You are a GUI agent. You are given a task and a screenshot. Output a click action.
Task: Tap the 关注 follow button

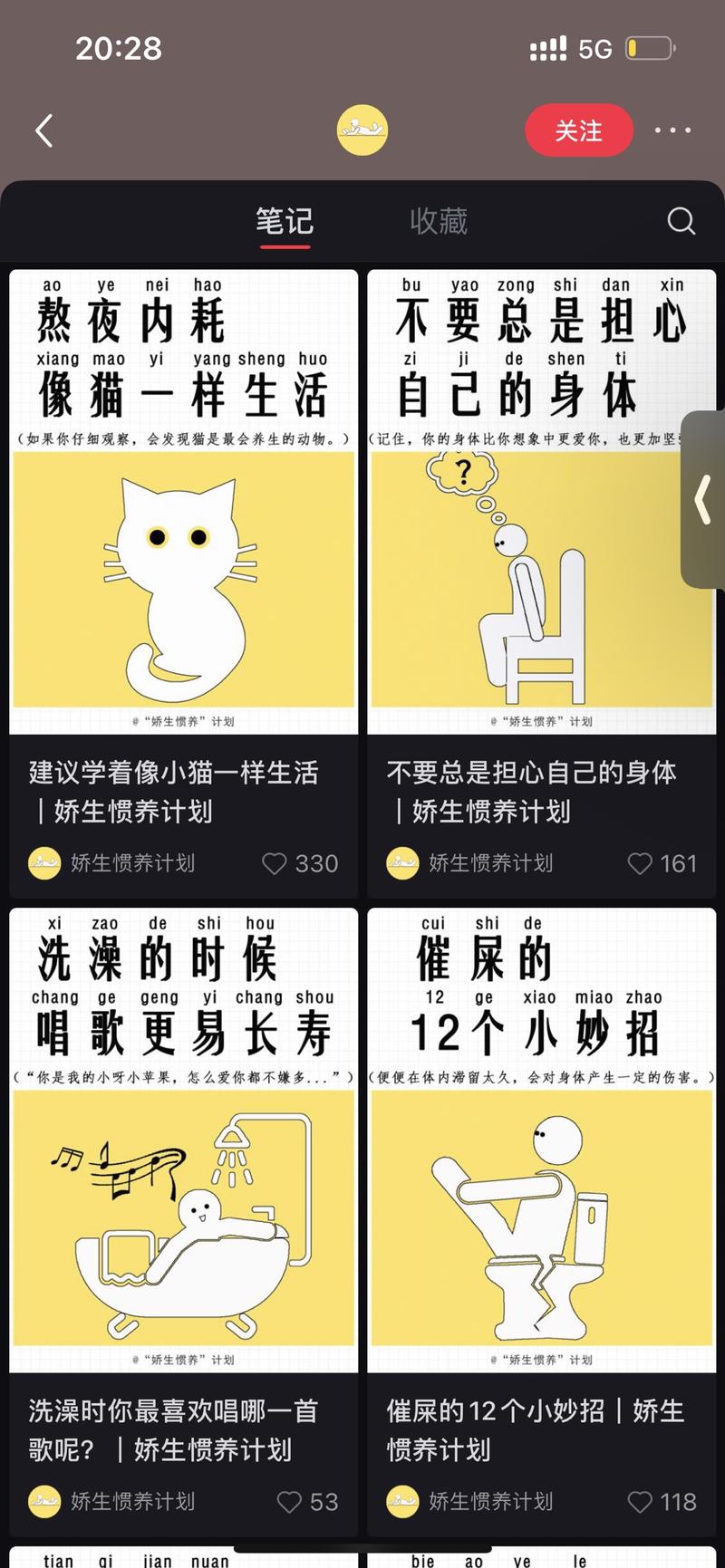(578, 130)
